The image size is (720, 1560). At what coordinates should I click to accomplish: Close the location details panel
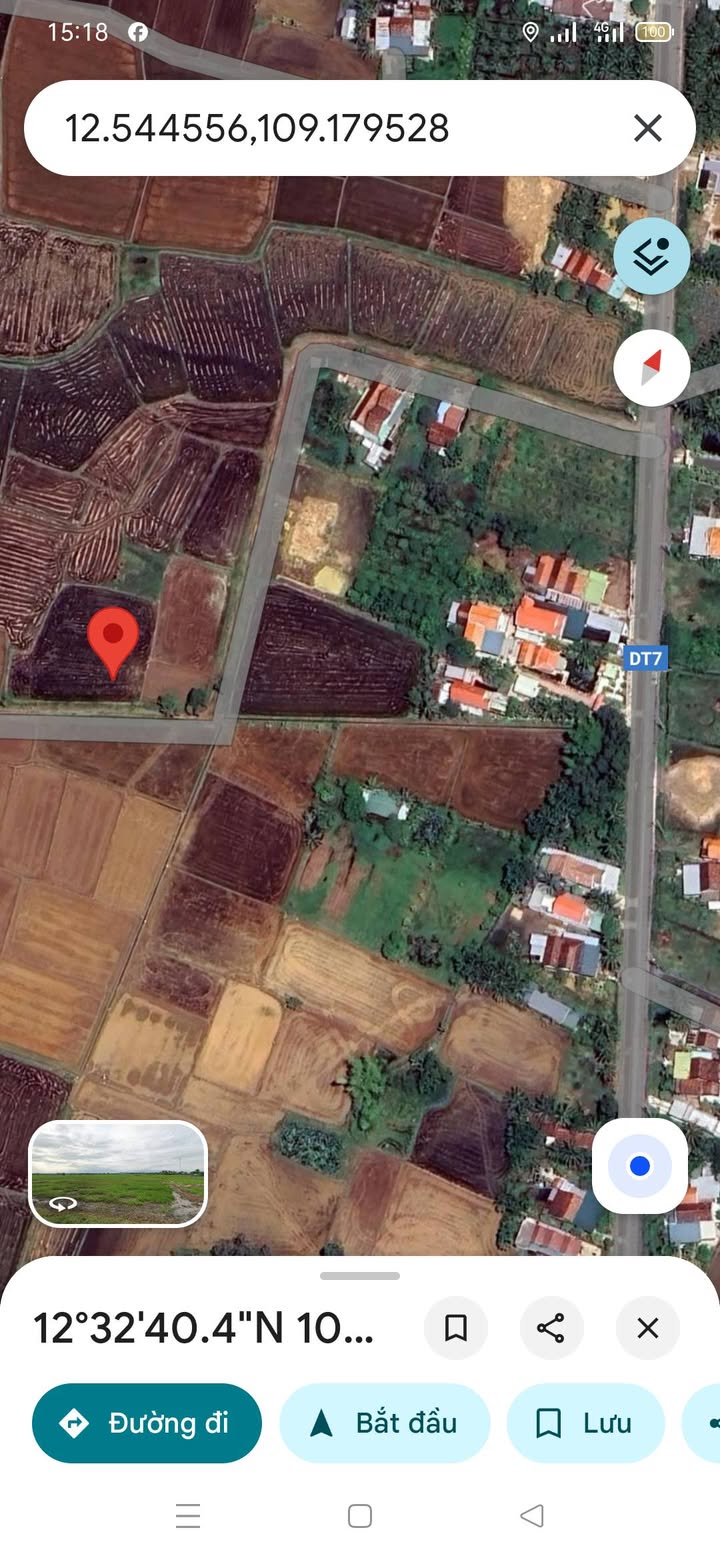pos(648,1328)
